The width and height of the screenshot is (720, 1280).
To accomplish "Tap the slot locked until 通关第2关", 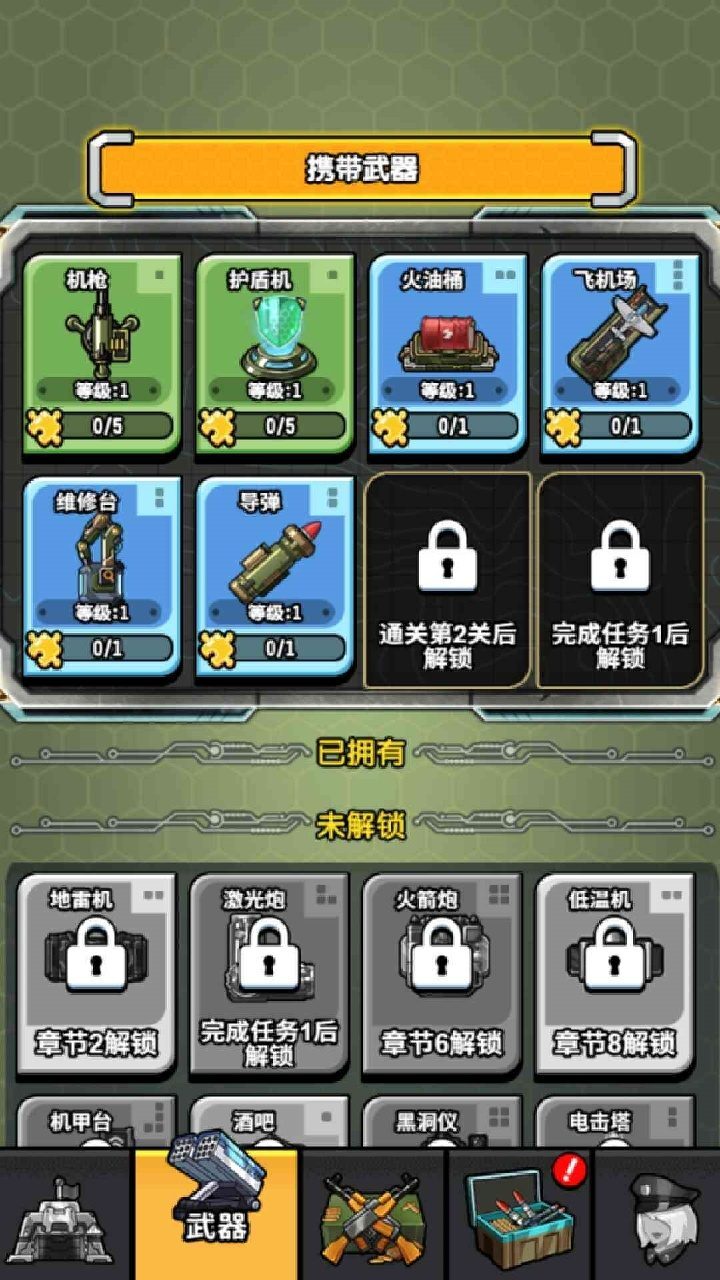I will [x=447, y=580].
